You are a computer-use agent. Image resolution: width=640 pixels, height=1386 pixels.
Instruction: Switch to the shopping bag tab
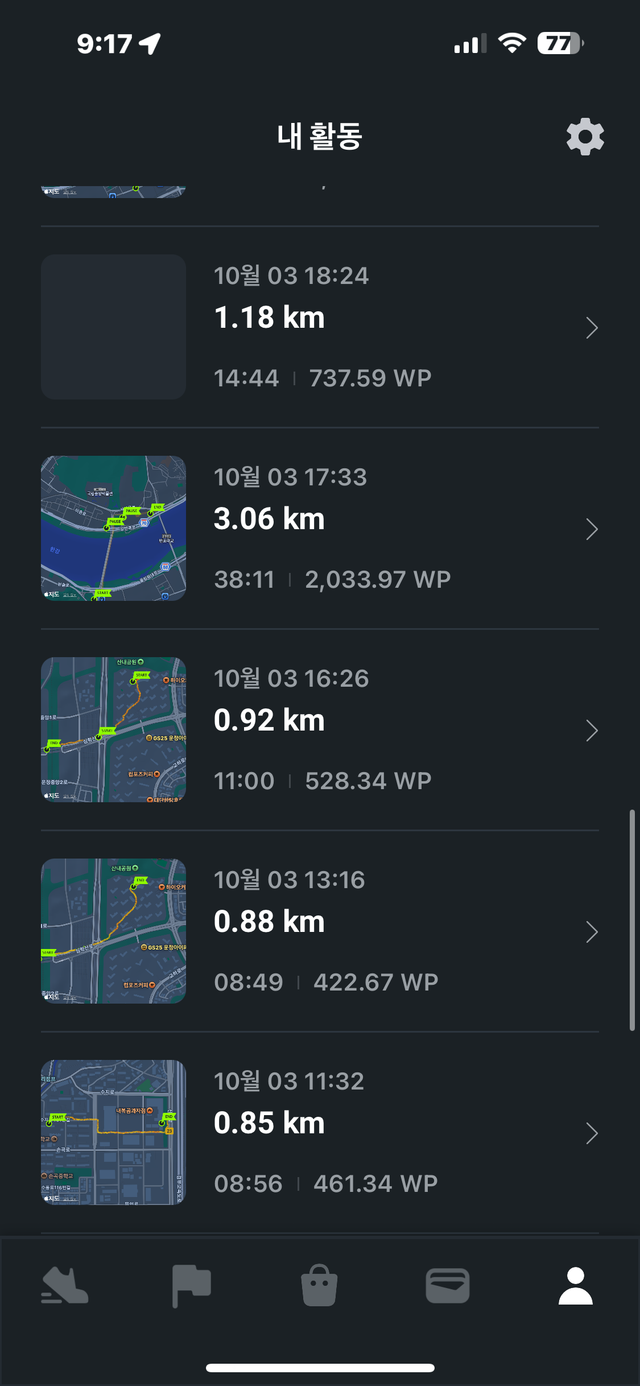(320, 1286)
